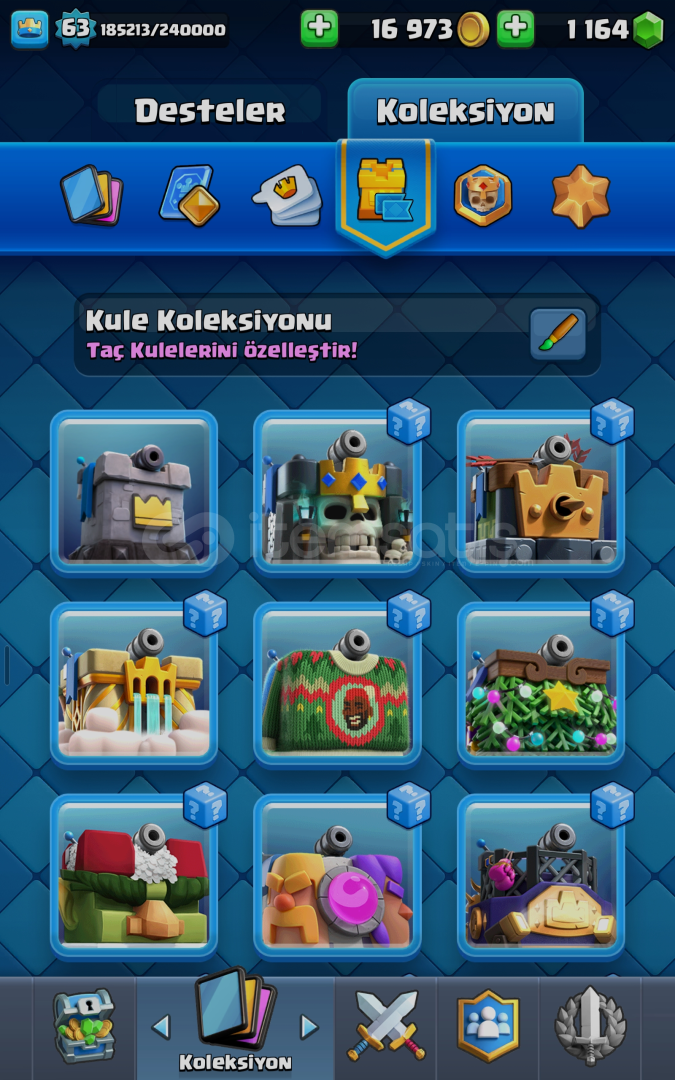Tap the paintbrush customize button
This screenshot has height=1080, width=675.
tap(558, 334)
